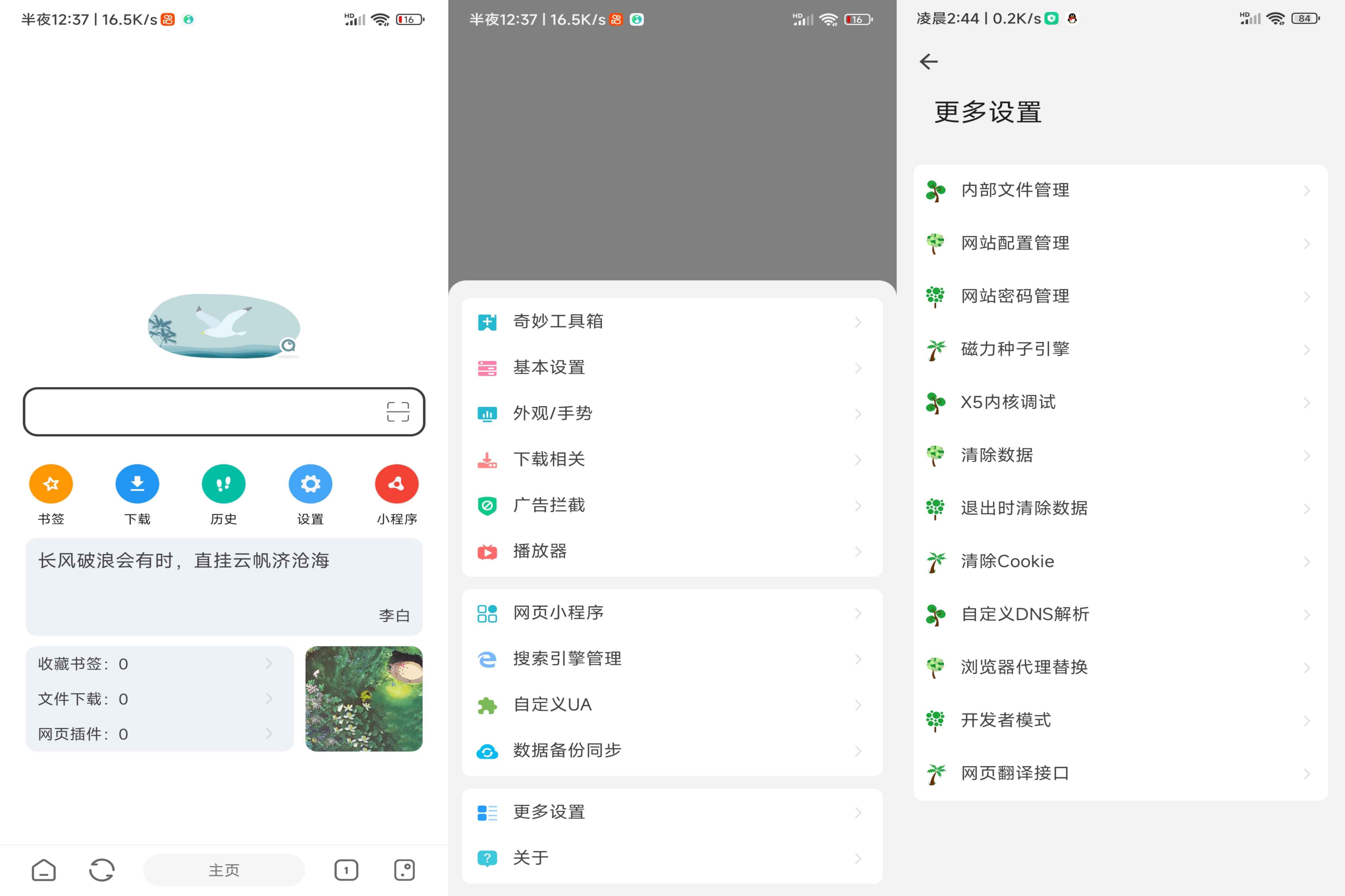Image resolution: width=1345 pixels, height=896 pixels.
Task: Open 清除Cookie option
Action: point(1120,562)
